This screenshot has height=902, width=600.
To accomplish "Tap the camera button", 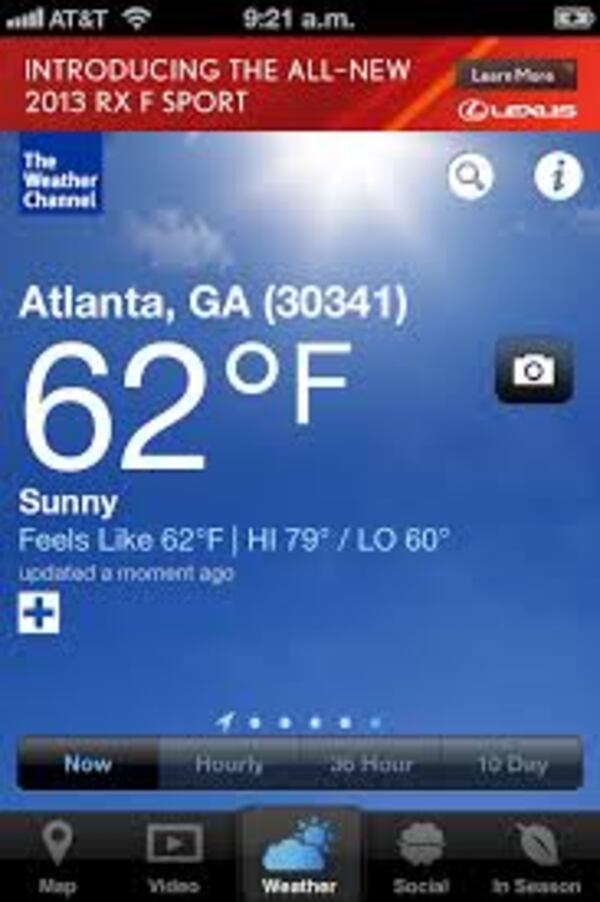I will click(x=534, y=371).
